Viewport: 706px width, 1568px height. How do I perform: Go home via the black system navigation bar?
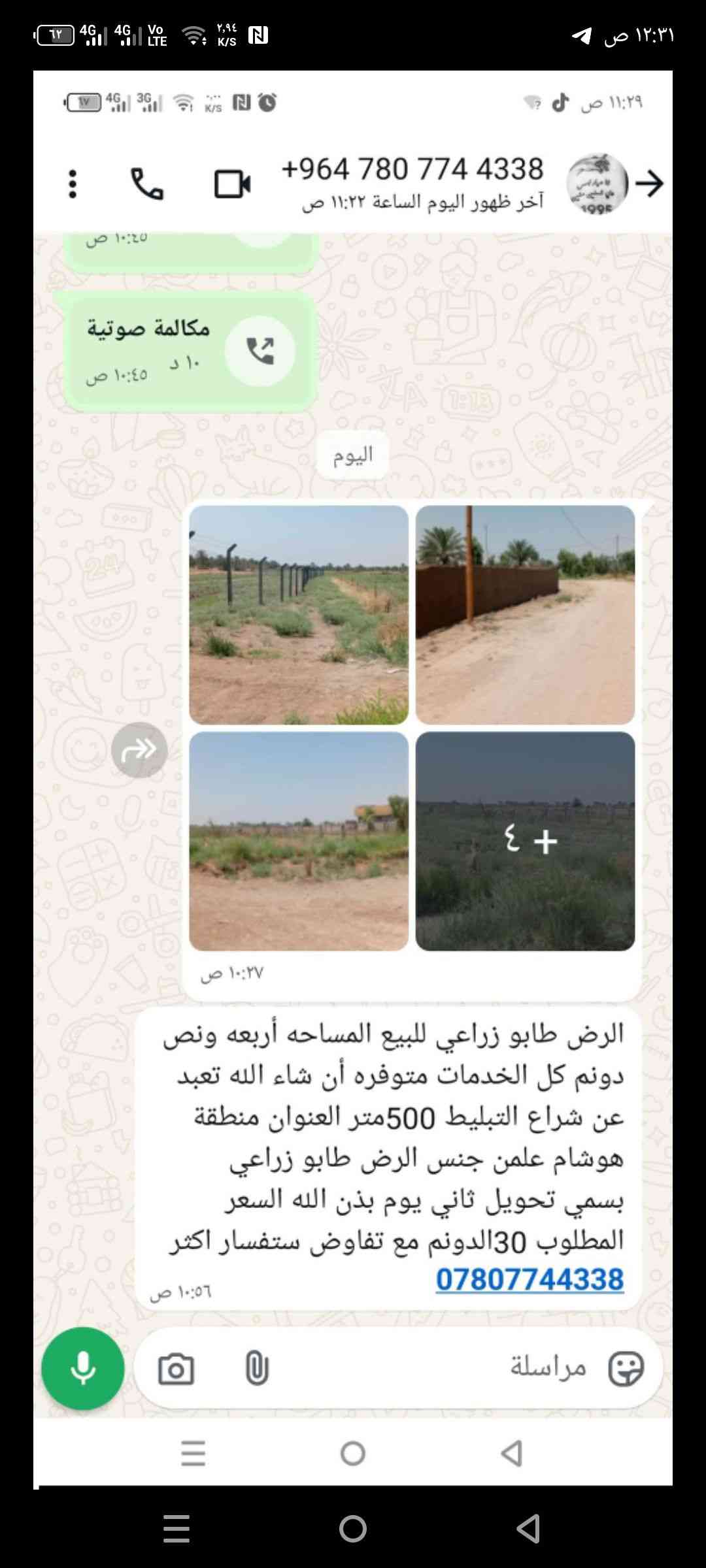coord(353,1528)
